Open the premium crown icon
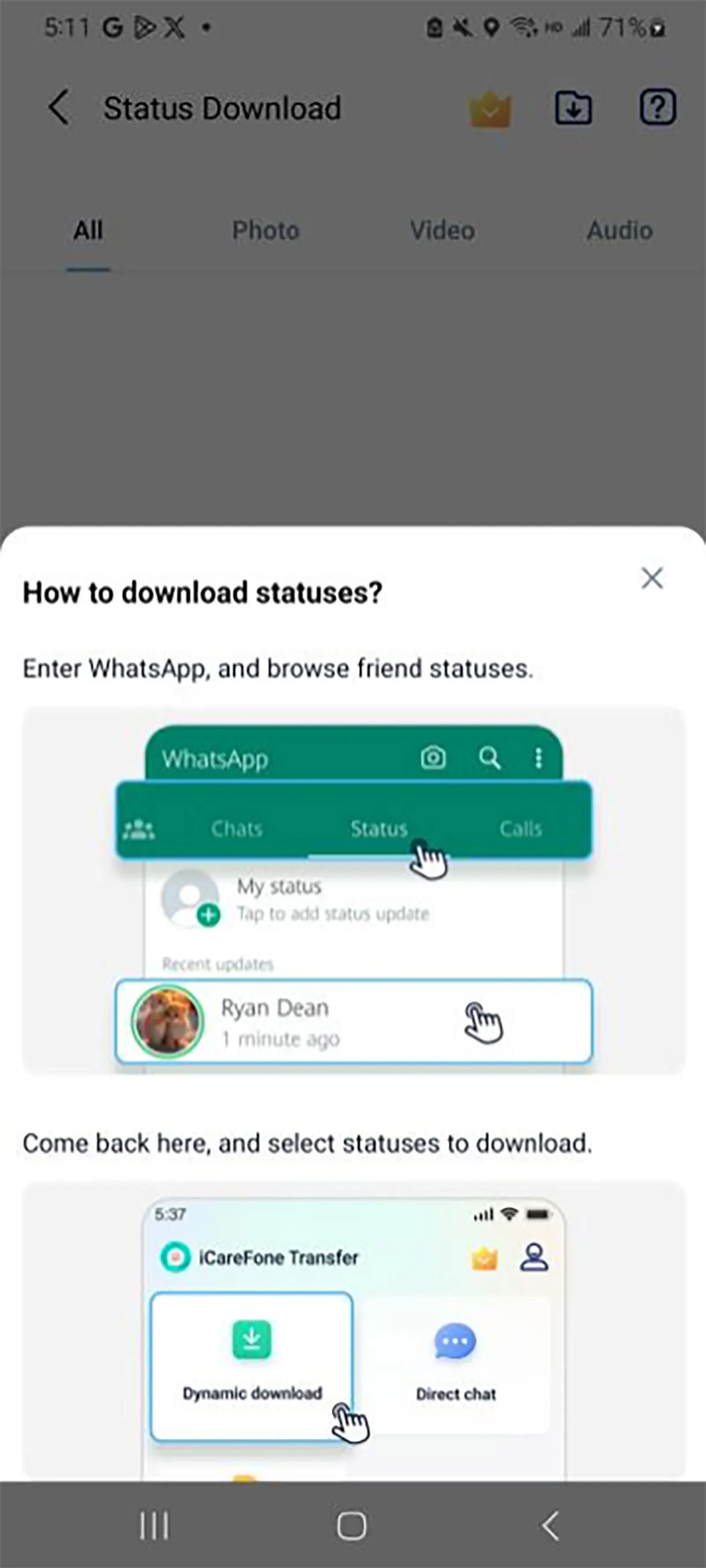The width and height of the screenshot is (706, 1568). click(x=490, y=109)
